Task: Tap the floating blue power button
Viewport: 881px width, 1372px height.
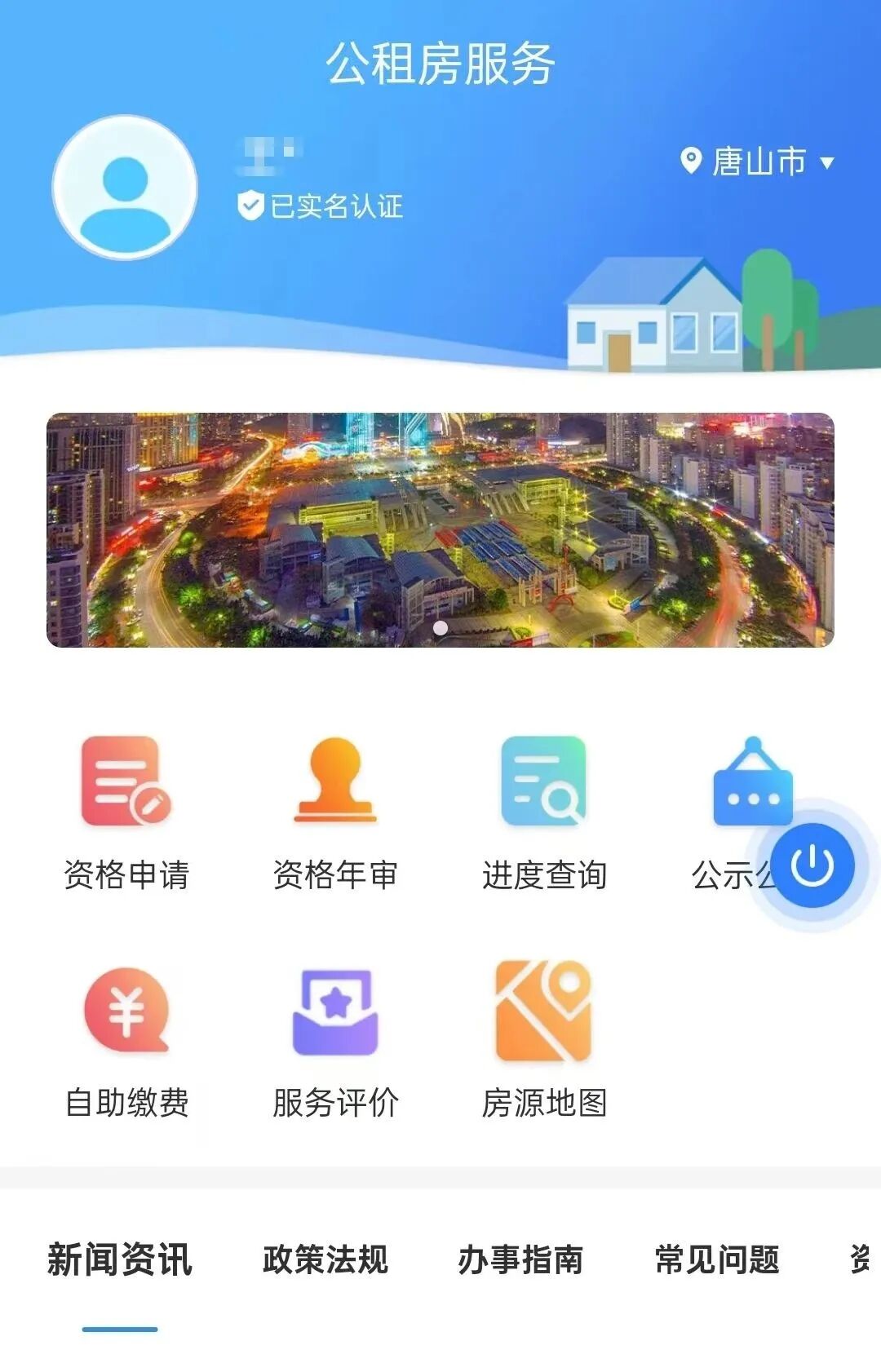Action: [x=812, y=865]
